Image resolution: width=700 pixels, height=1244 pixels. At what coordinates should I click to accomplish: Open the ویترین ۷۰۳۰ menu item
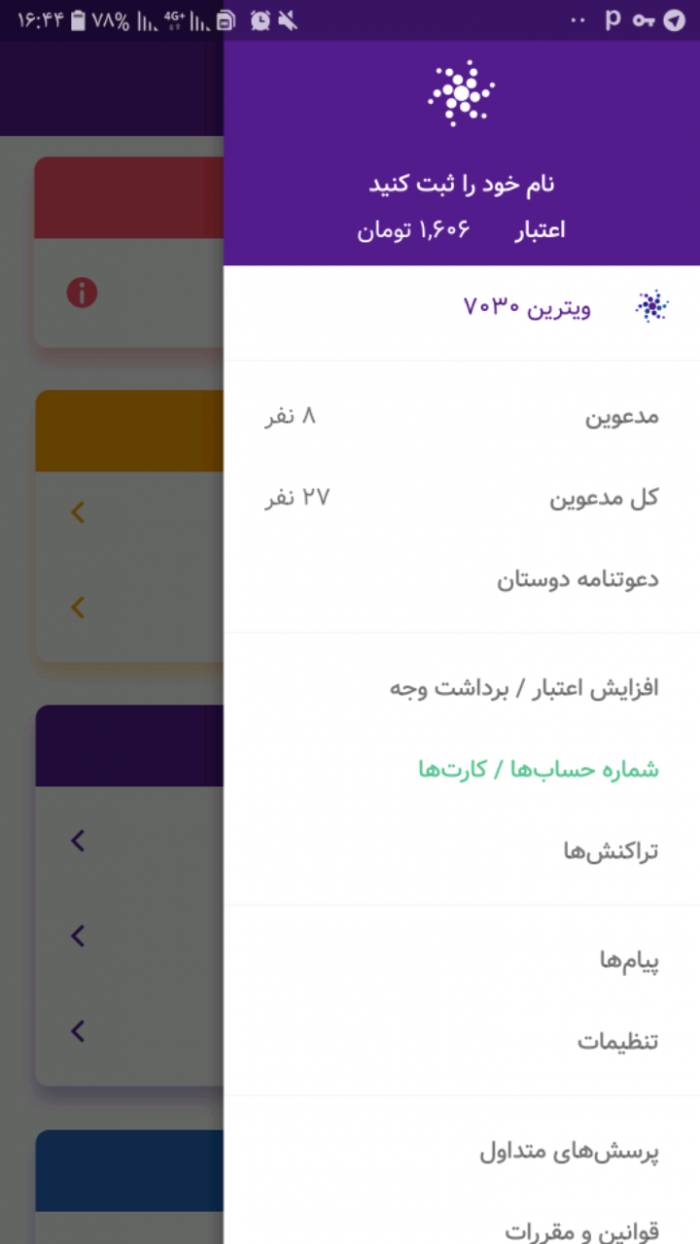462,308
